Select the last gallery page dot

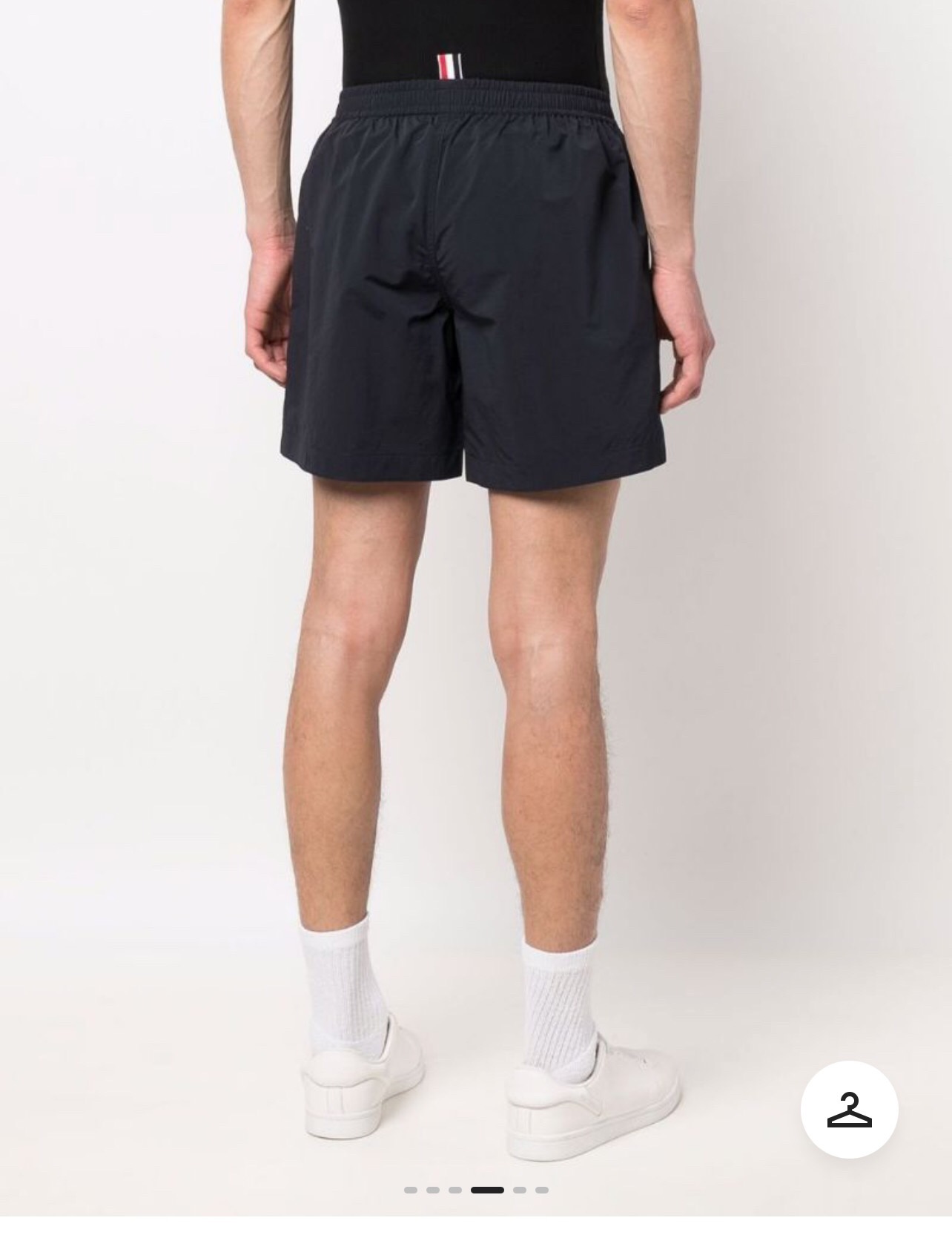(x=542, y=1190)
